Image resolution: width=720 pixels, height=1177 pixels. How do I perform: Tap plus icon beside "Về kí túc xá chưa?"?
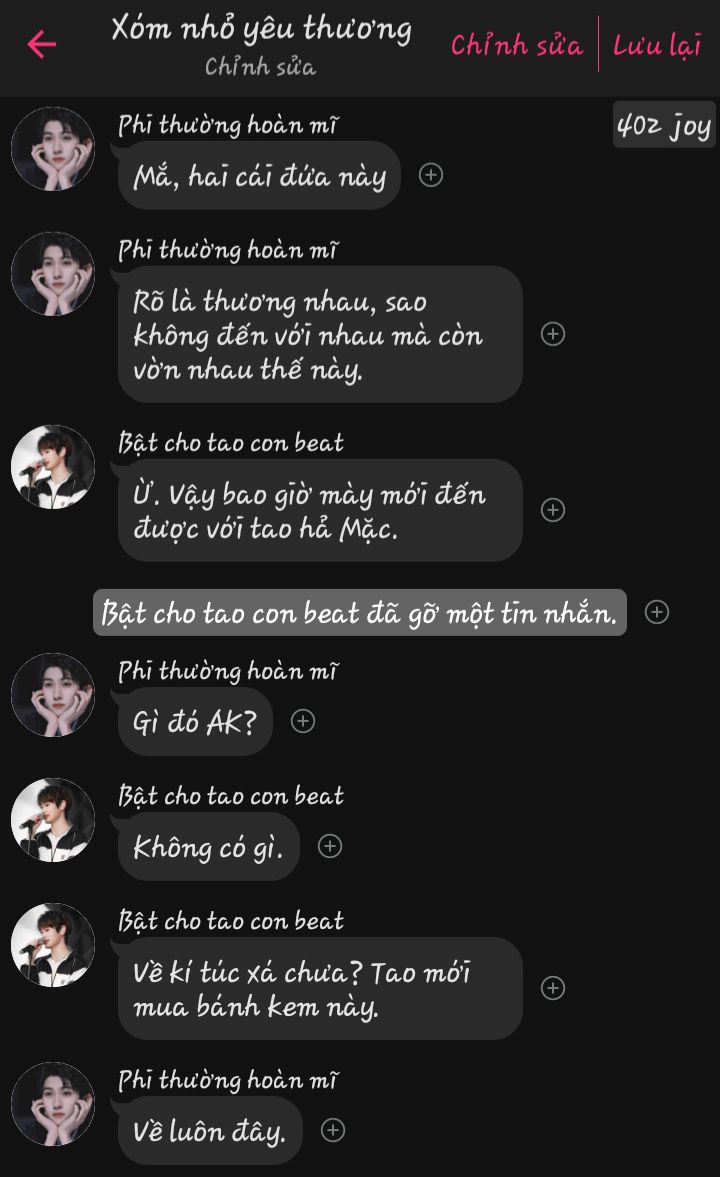[553, 988]
